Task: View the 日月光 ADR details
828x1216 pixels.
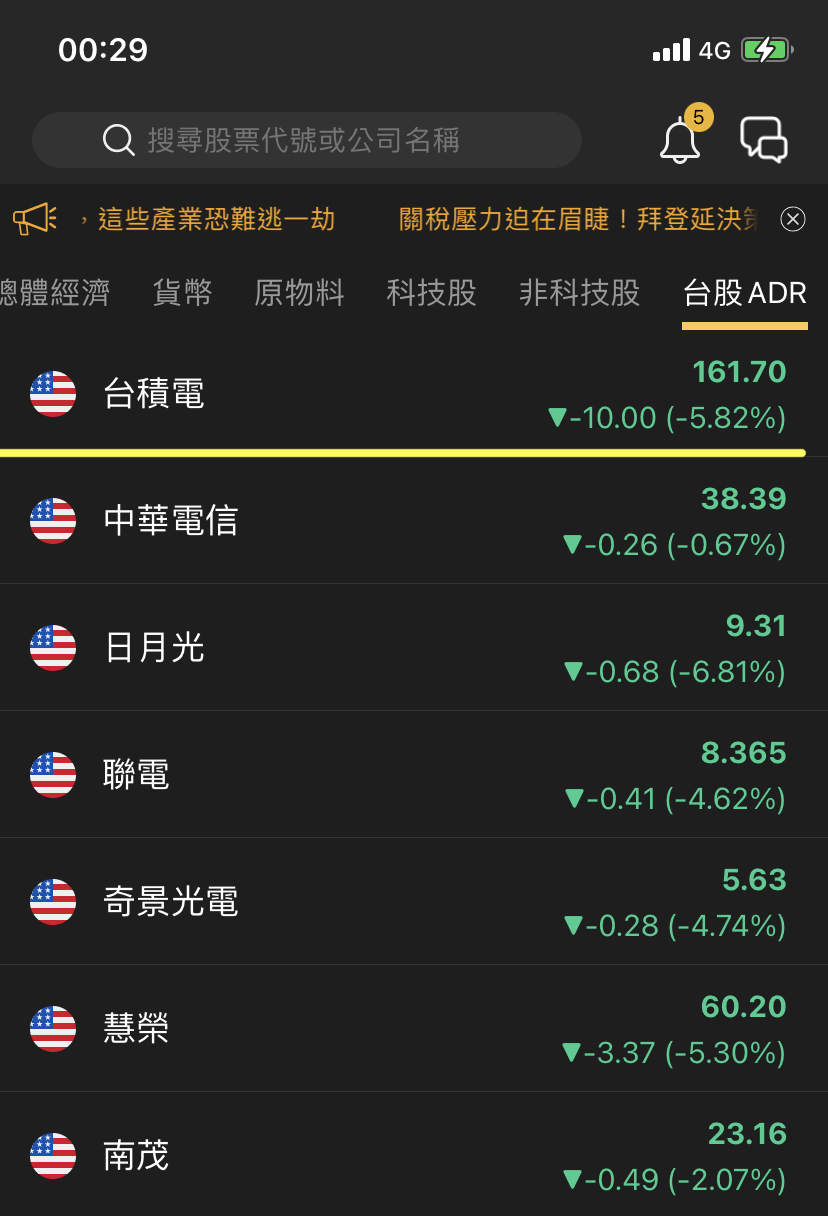Action: coord(414,647)
